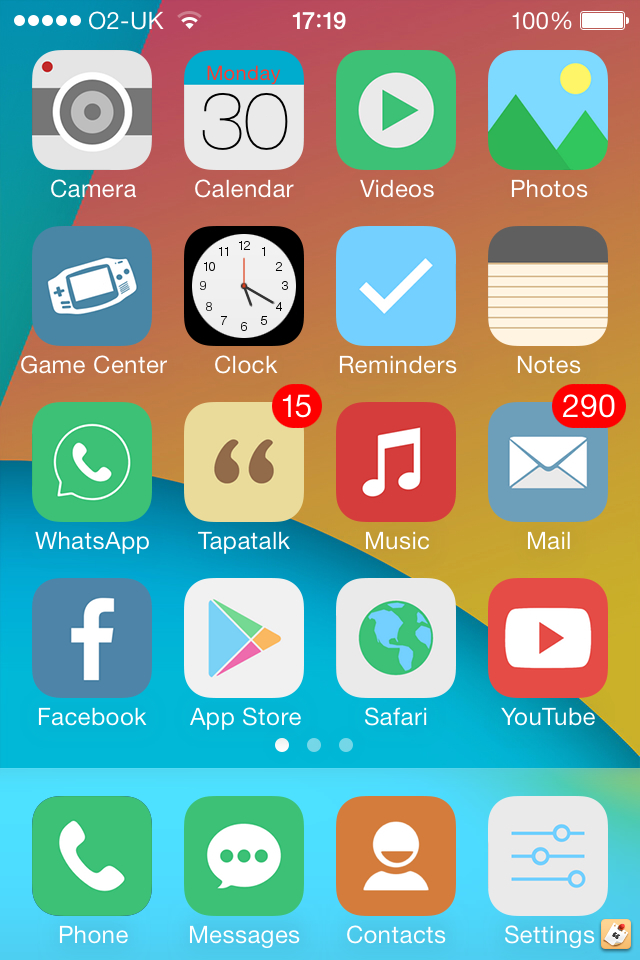The image size is (640, 960).
Task: Open the Music app
Action: [x=396, y=462]
